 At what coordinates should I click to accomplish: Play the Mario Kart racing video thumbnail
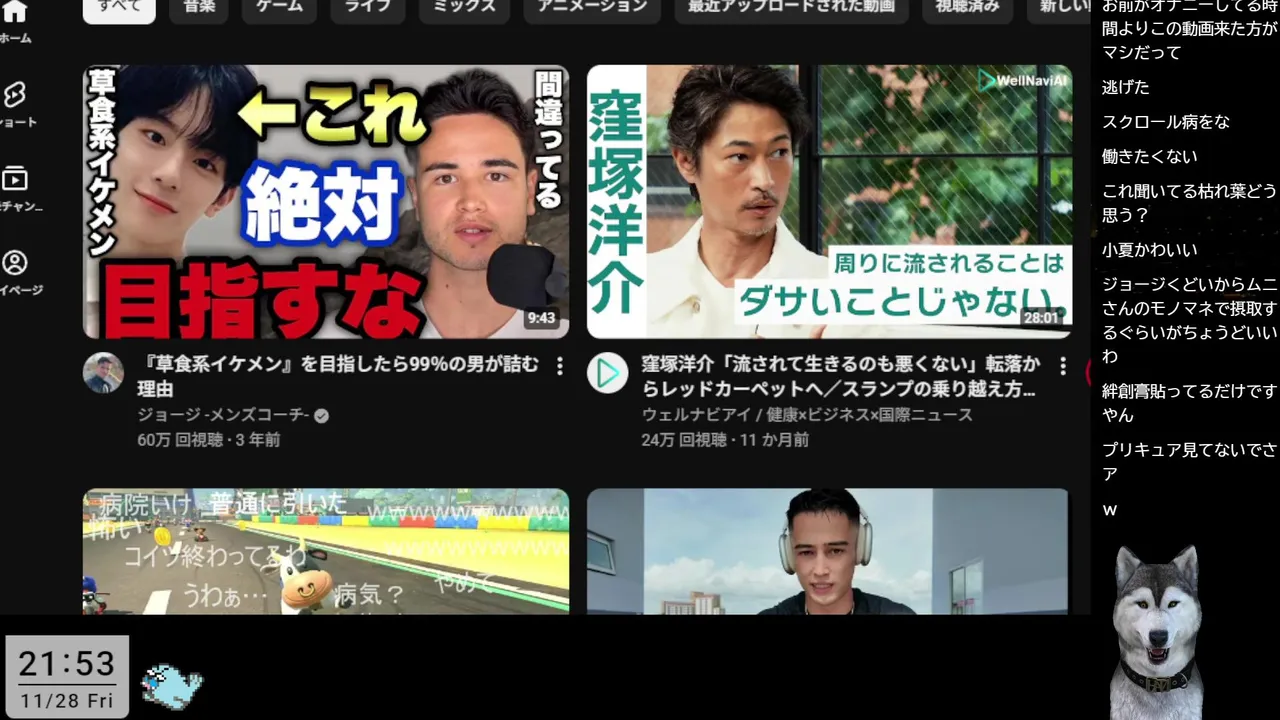click(x=326, y=550)
